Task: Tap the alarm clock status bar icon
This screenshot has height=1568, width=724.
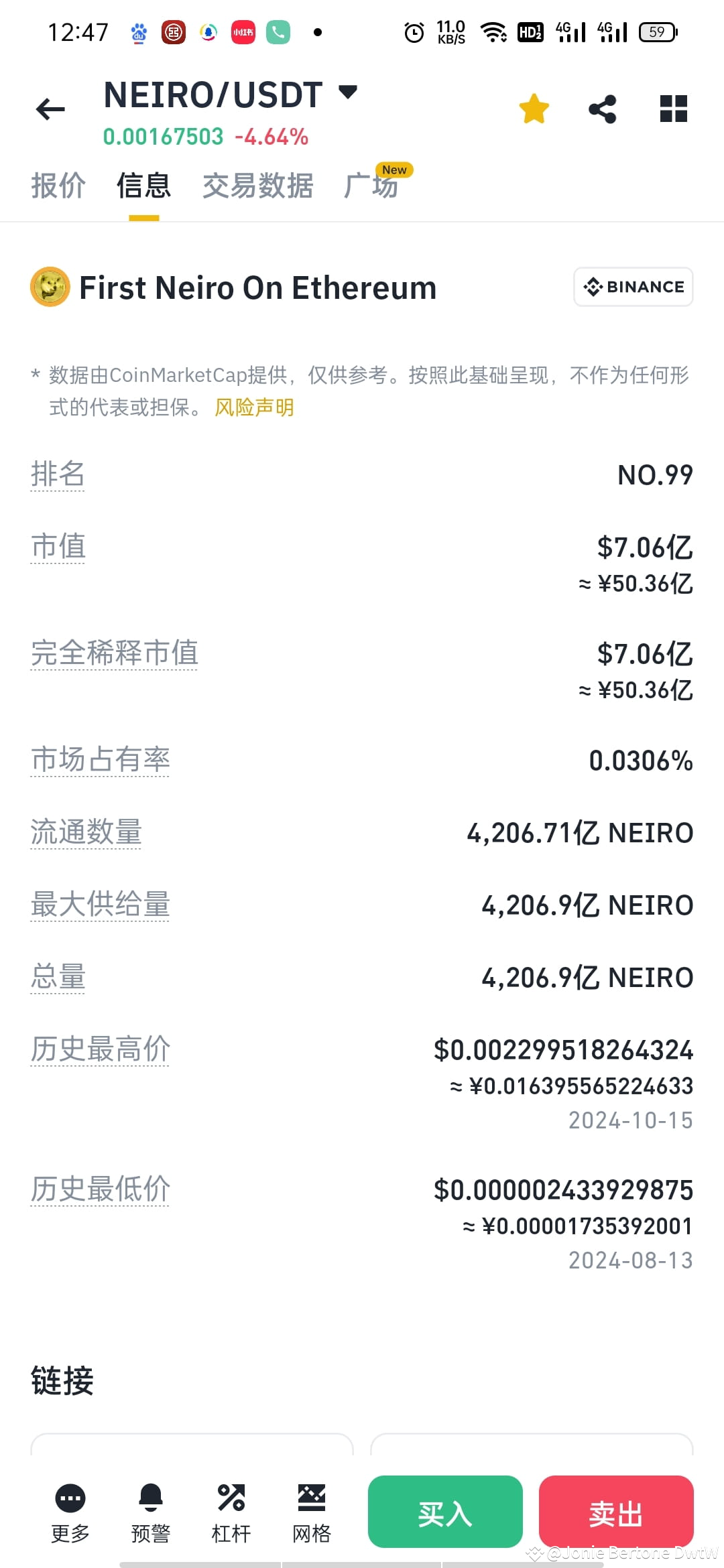Action: click(x=414, y=31)
